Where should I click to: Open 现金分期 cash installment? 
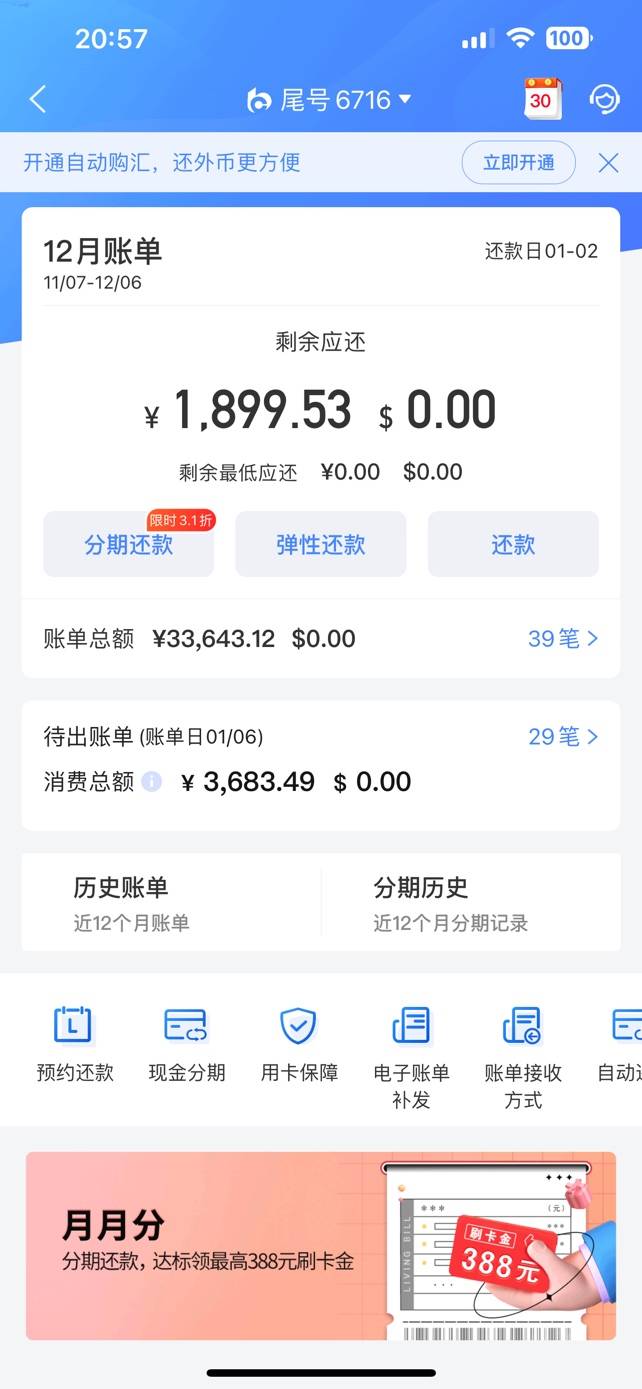click(x=187, y=1045)
